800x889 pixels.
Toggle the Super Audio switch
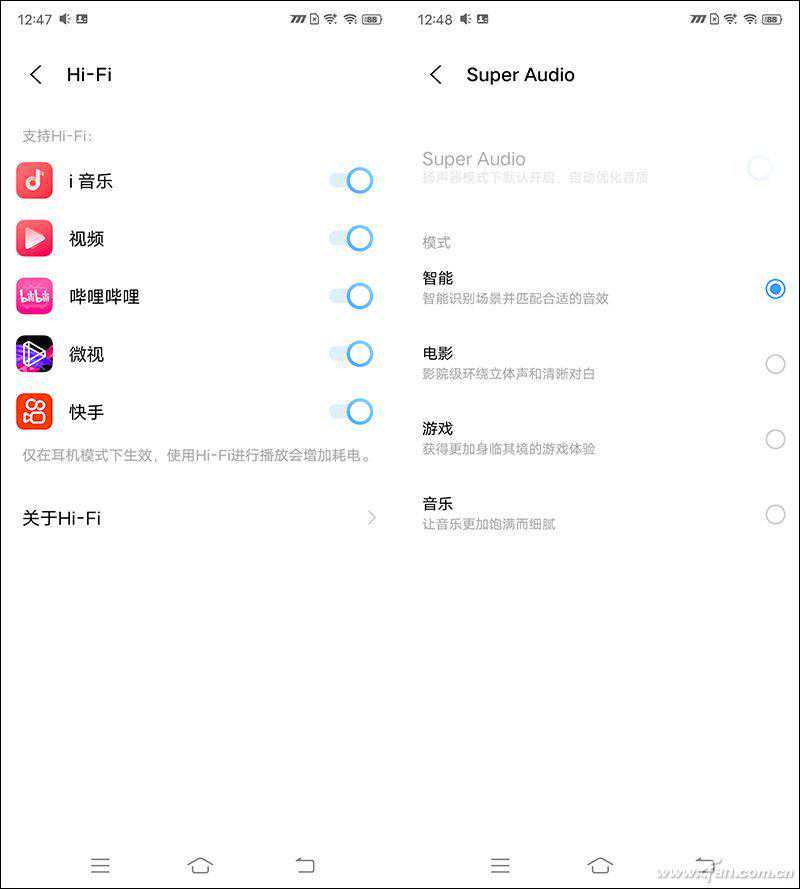coord(757,167)
